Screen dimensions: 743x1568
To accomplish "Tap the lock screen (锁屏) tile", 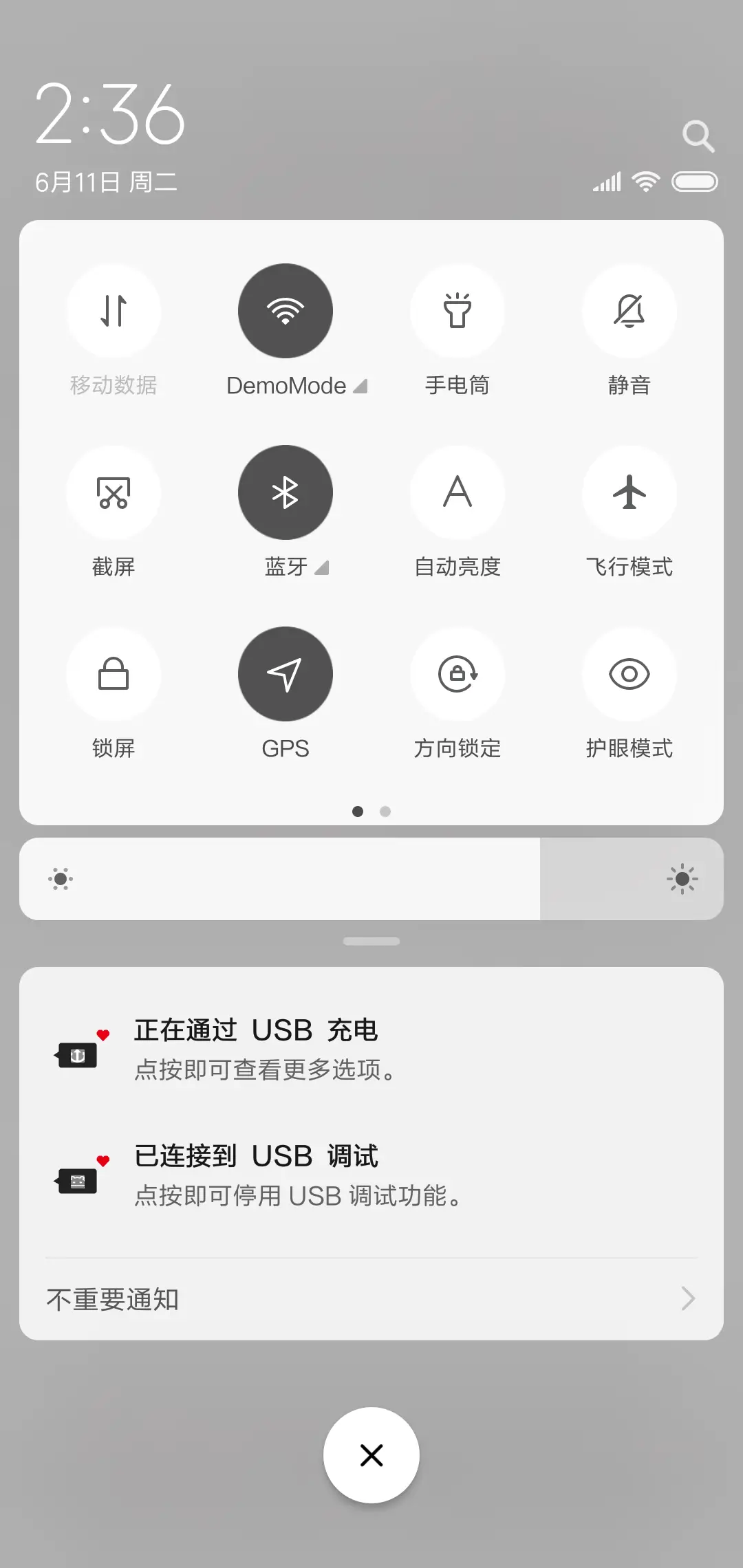I will (x=114, y=674).
